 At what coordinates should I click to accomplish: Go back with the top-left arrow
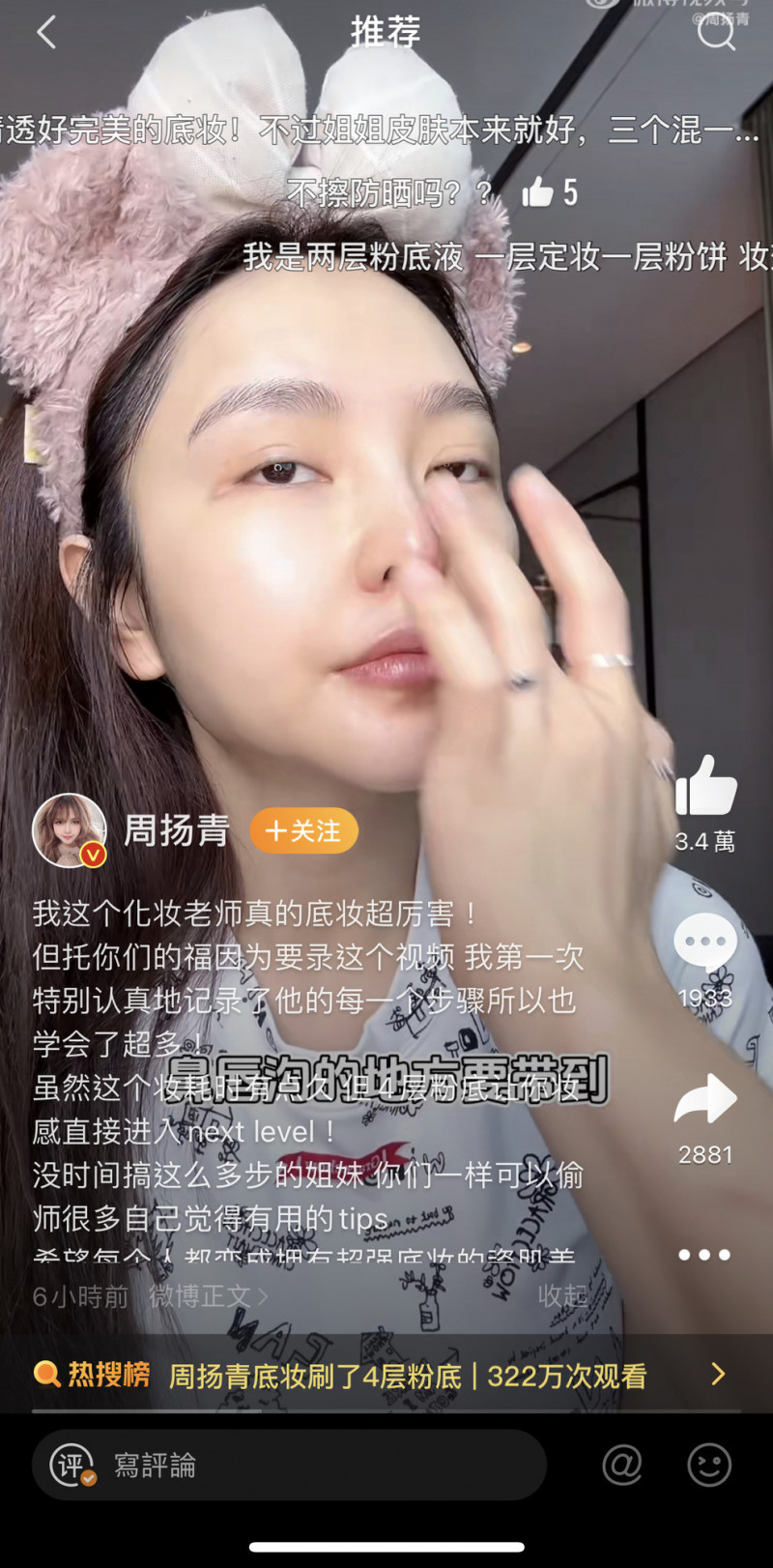[45, 32]
